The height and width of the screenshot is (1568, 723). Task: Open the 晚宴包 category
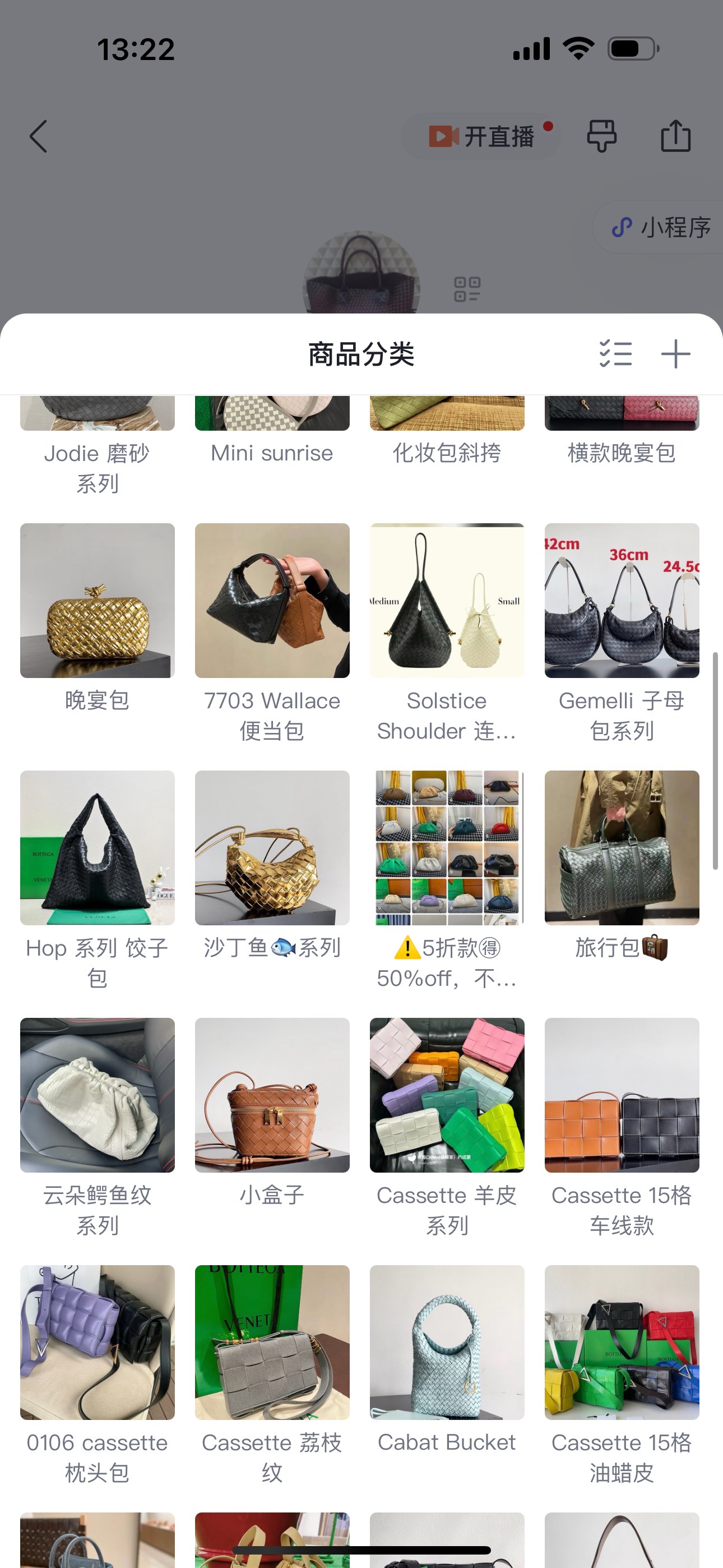coord(98,601)
